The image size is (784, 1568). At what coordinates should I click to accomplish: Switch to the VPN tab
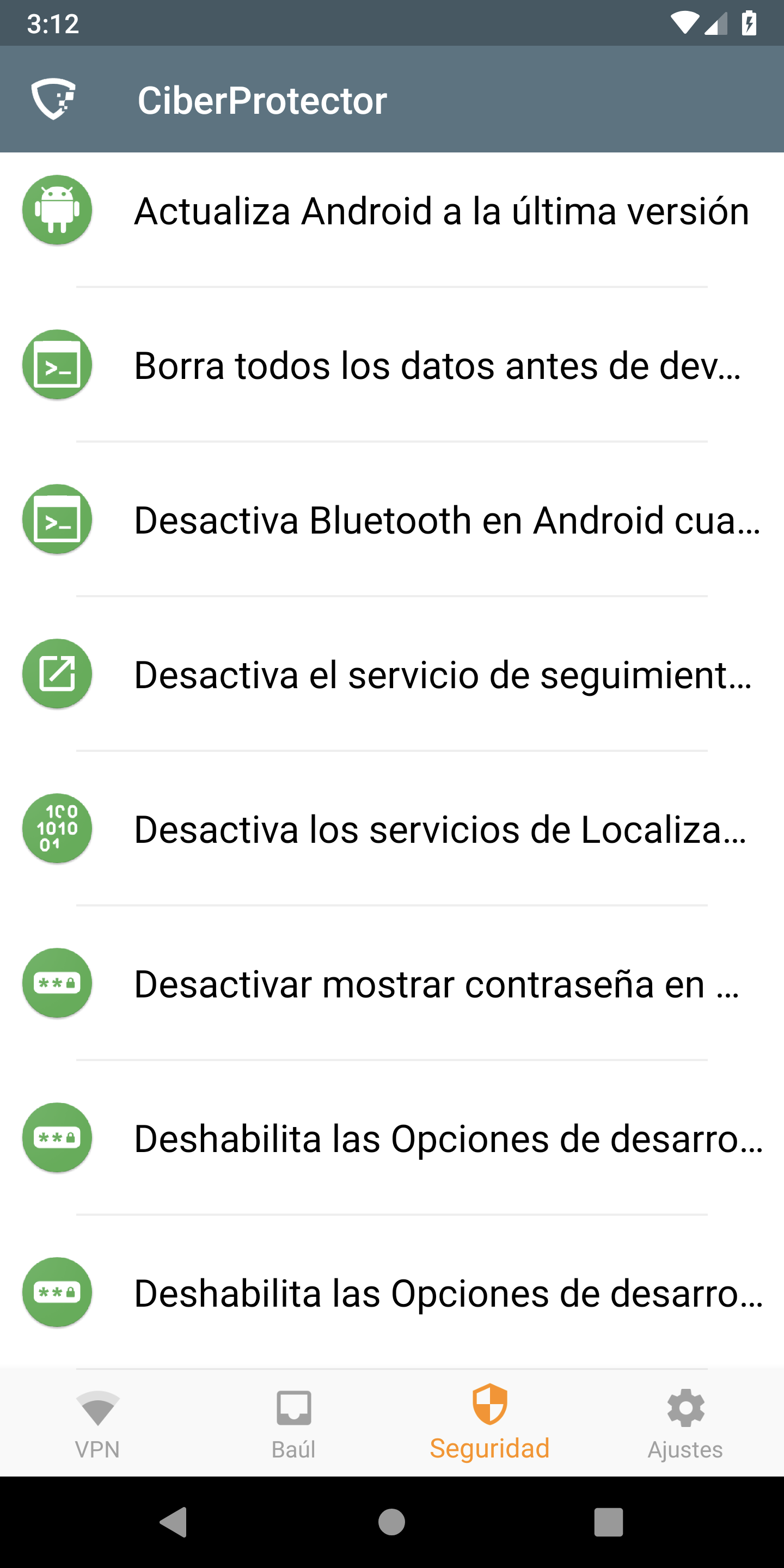coord(97,1423)
